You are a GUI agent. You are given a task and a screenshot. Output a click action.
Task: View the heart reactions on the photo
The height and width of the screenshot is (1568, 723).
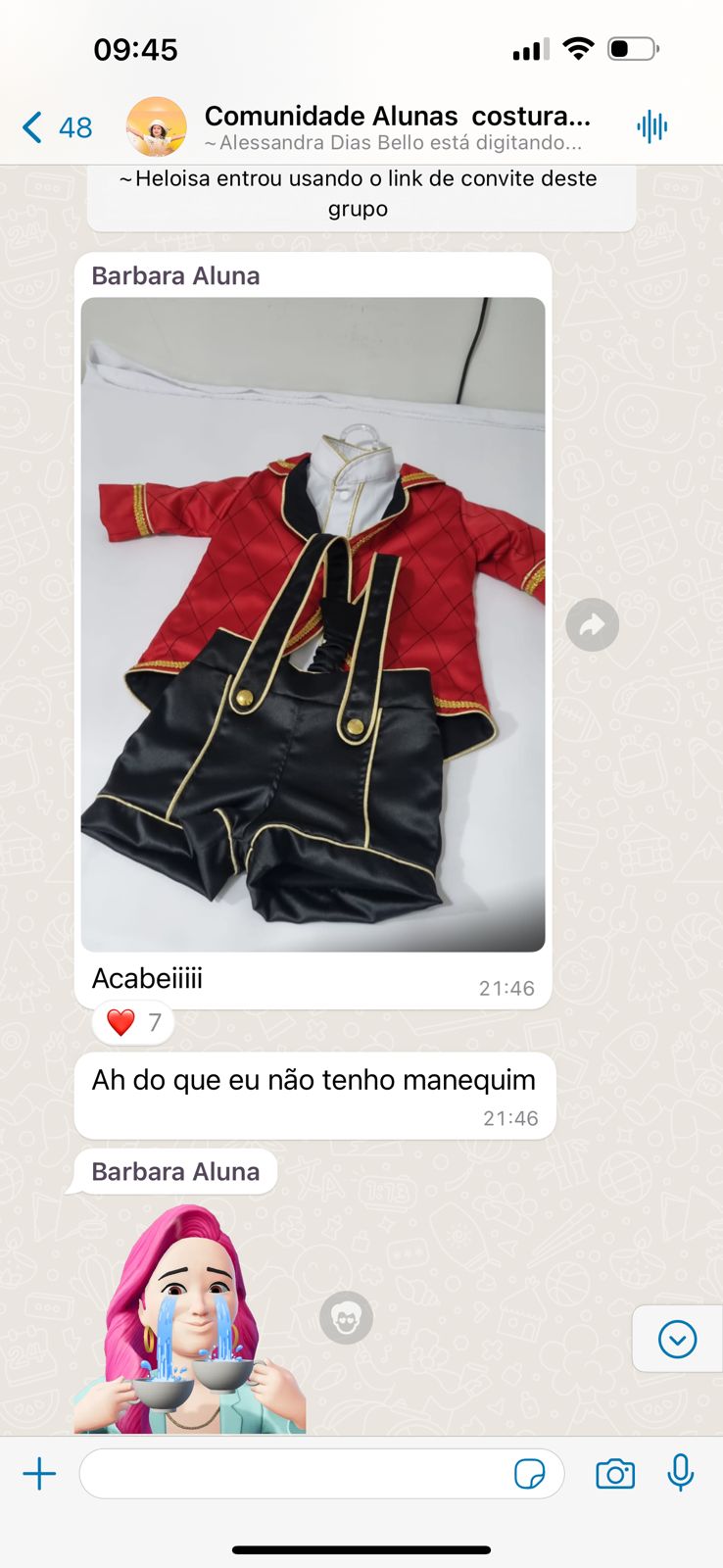(x=133, y=1023)
